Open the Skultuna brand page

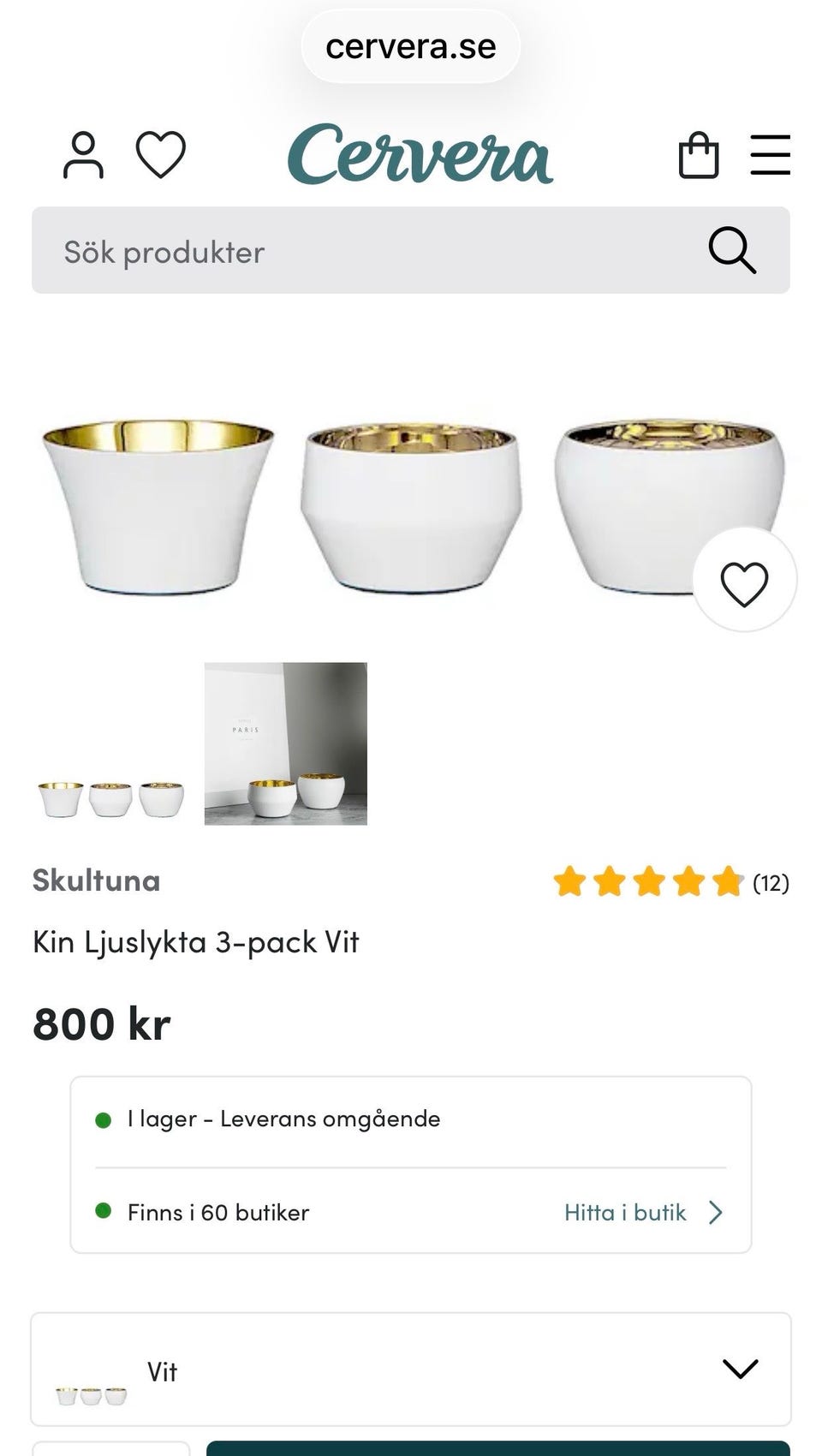coord(95,880)
